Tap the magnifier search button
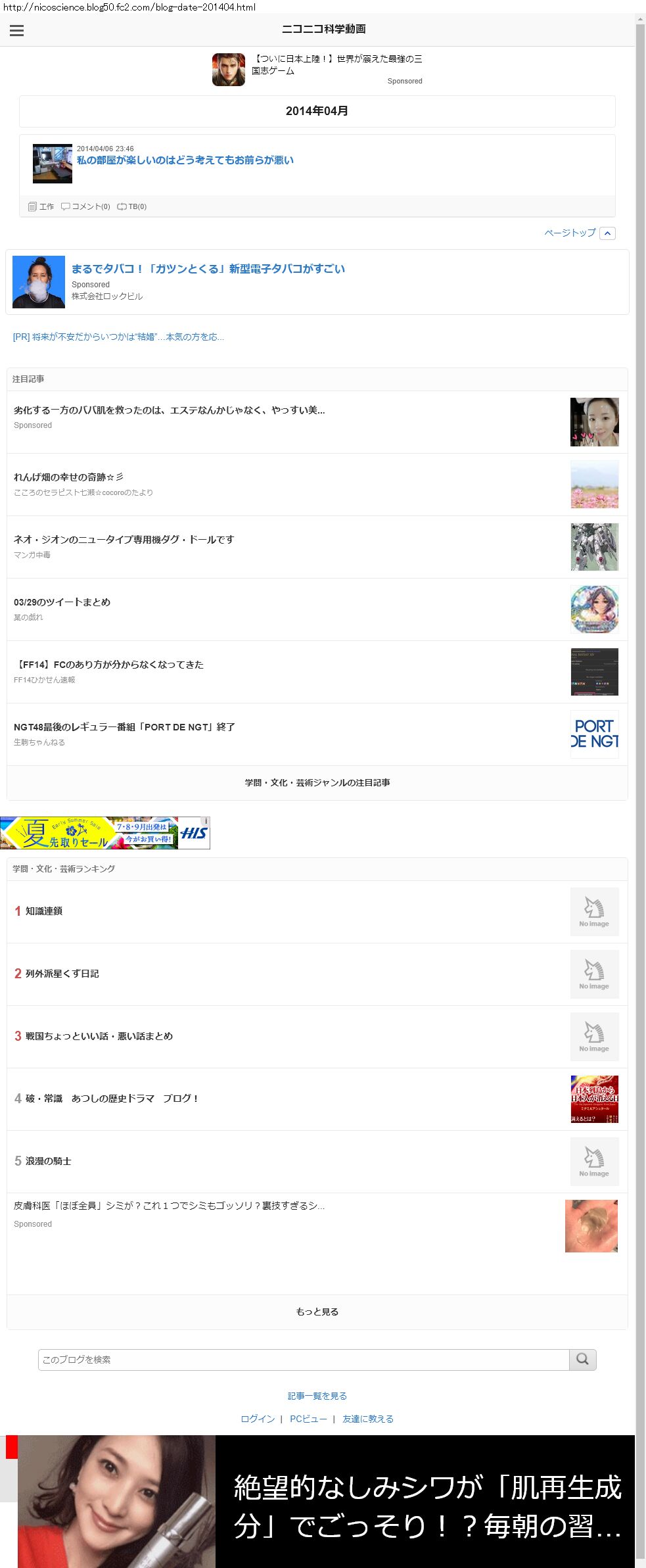 pos(582,1360)
